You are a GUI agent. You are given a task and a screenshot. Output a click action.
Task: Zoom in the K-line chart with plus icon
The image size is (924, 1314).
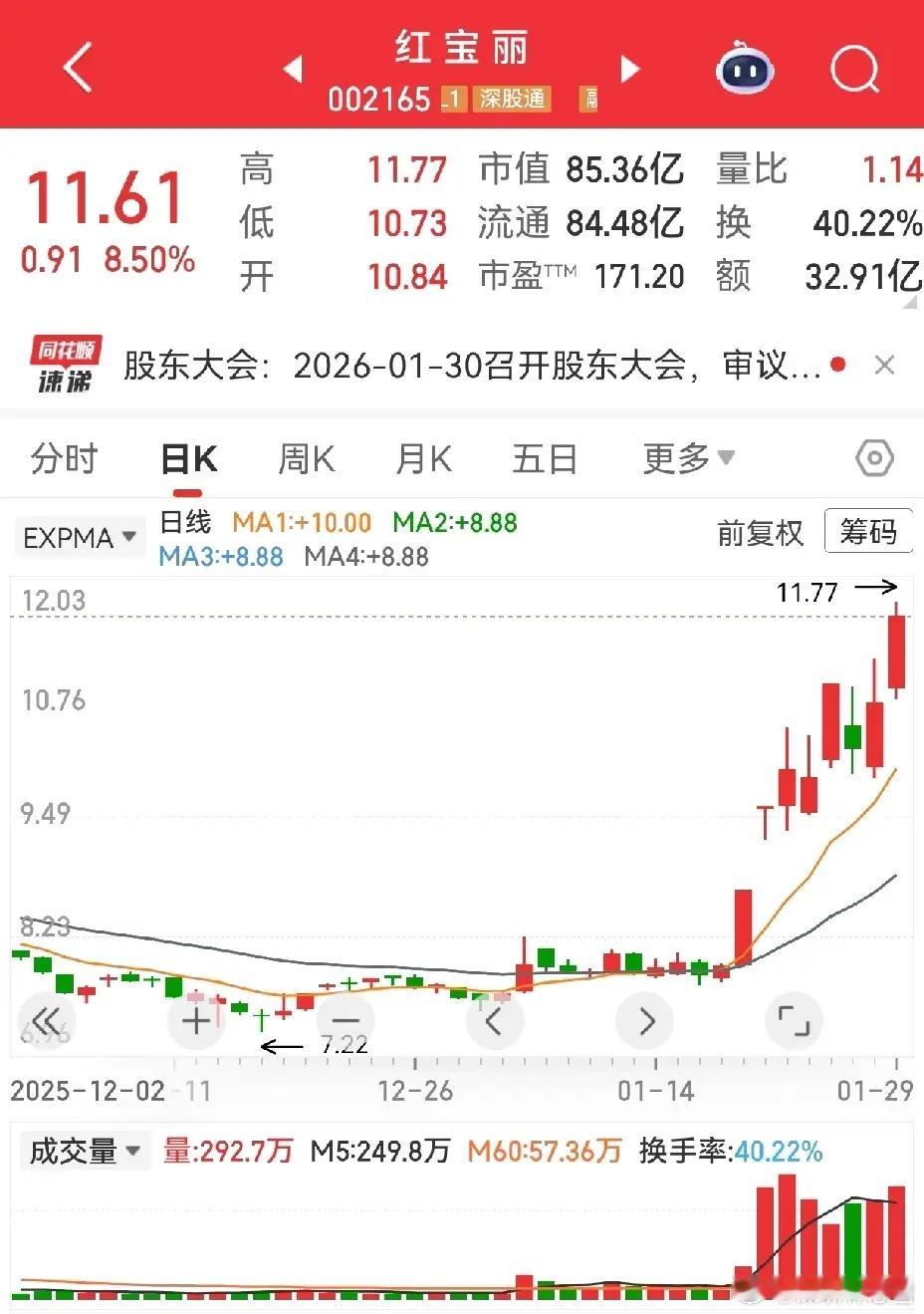point(196,1020)
